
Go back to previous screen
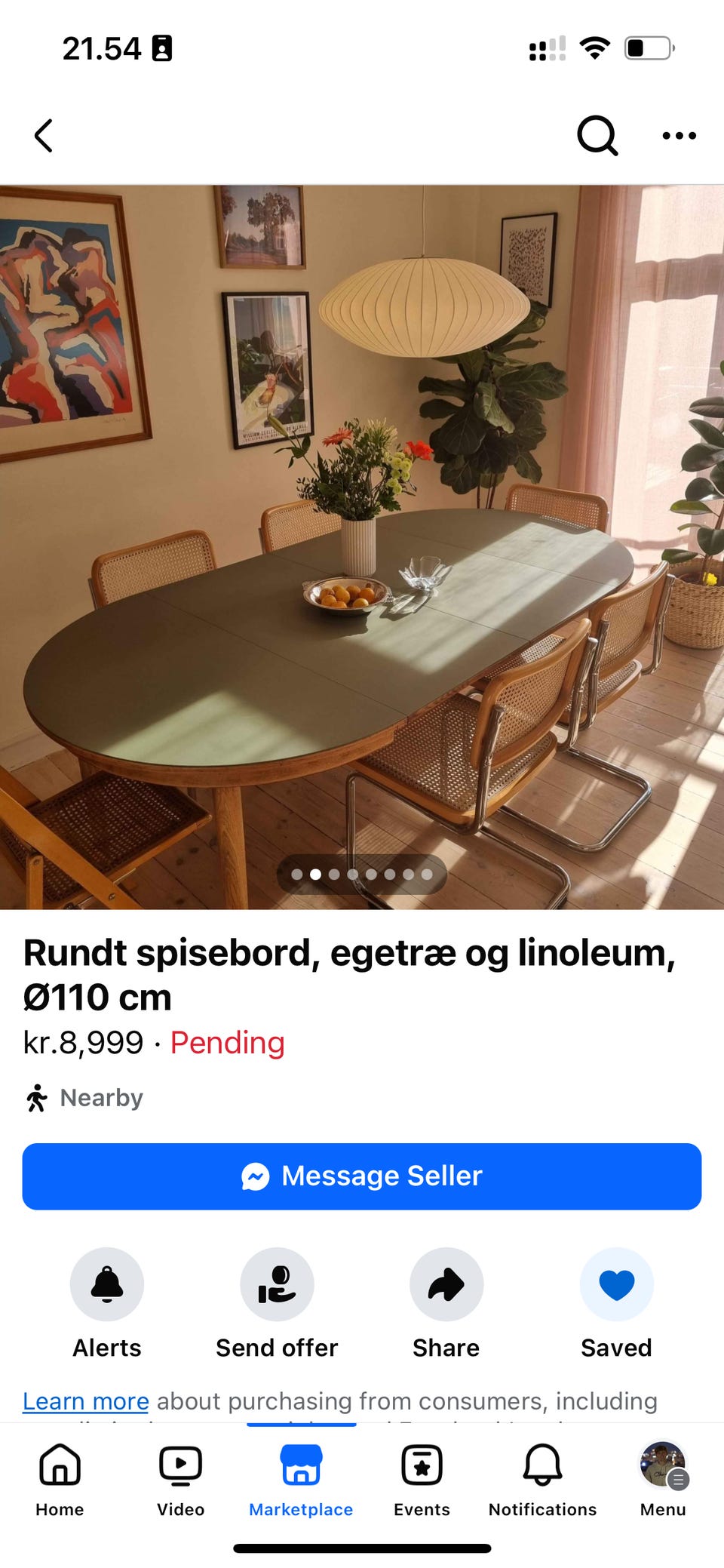(43, 136)
